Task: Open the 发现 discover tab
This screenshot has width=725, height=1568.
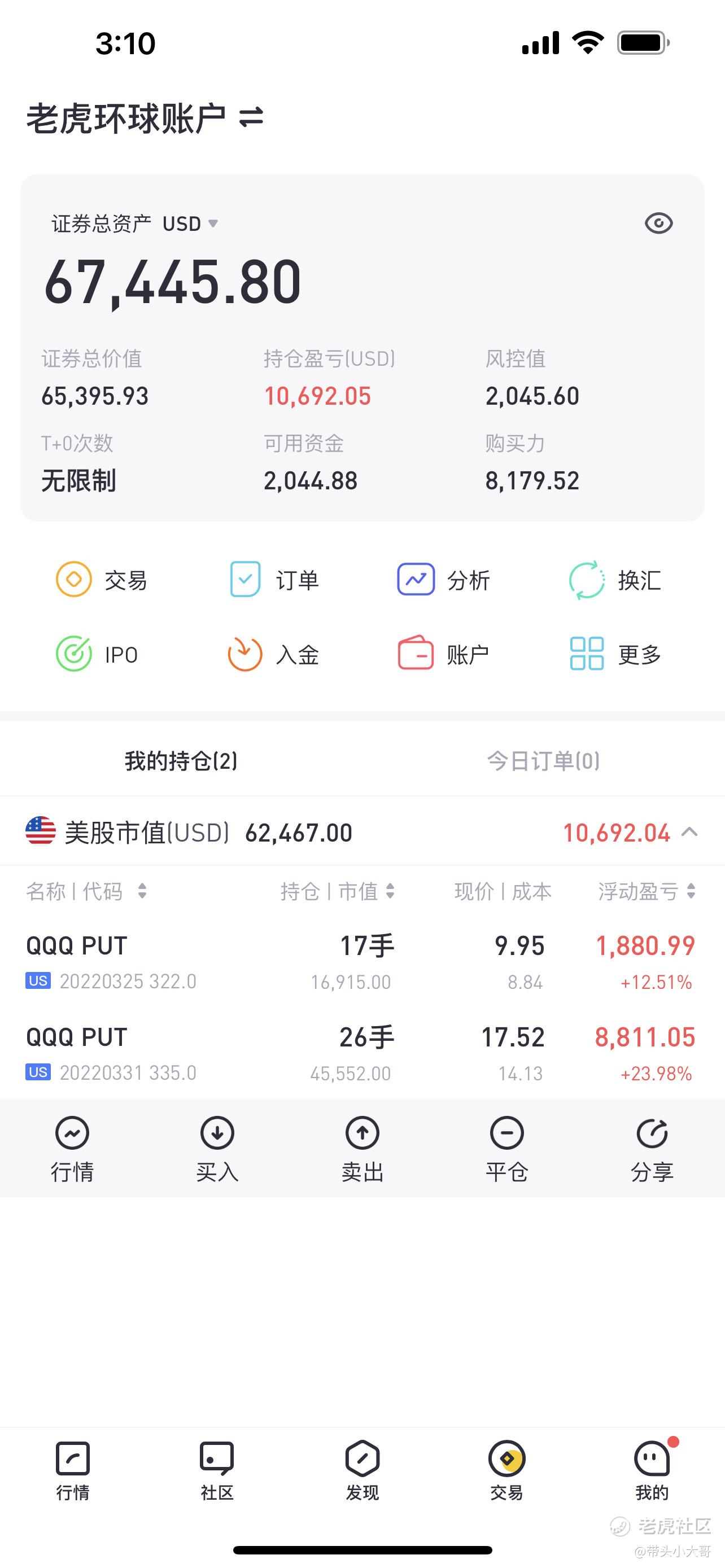Action: tap(362, 1470)
